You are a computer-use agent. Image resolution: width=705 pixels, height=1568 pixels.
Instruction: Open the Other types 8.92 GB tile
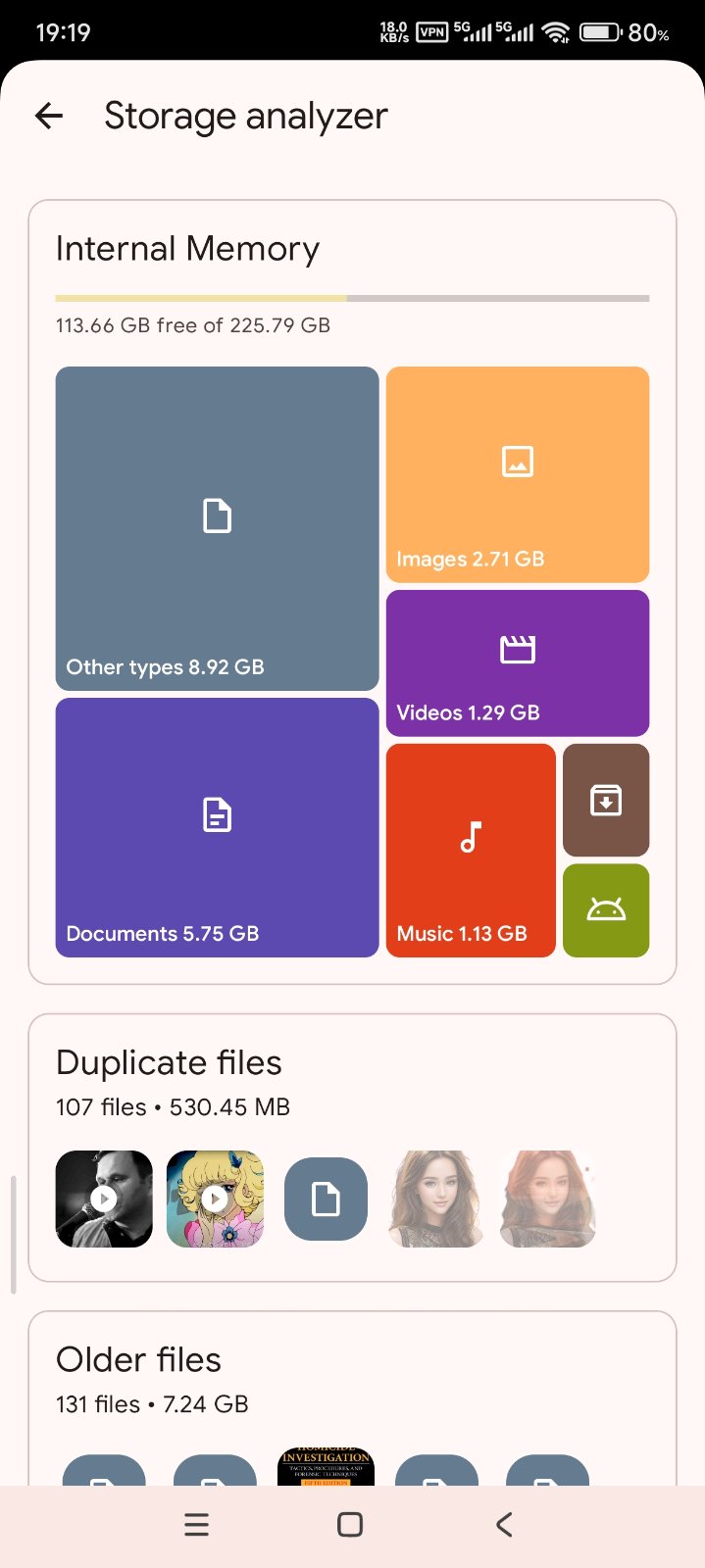pyautogui.click(x=217, y=528)
